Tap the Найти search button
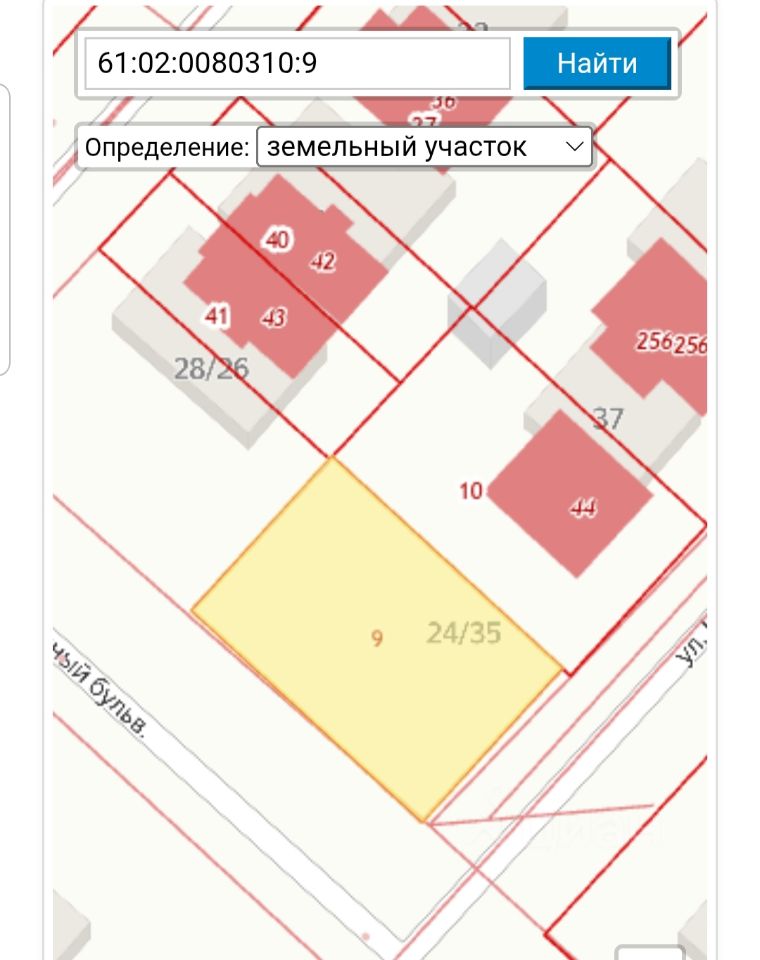 pyautogui.click(x=597, y=64)
